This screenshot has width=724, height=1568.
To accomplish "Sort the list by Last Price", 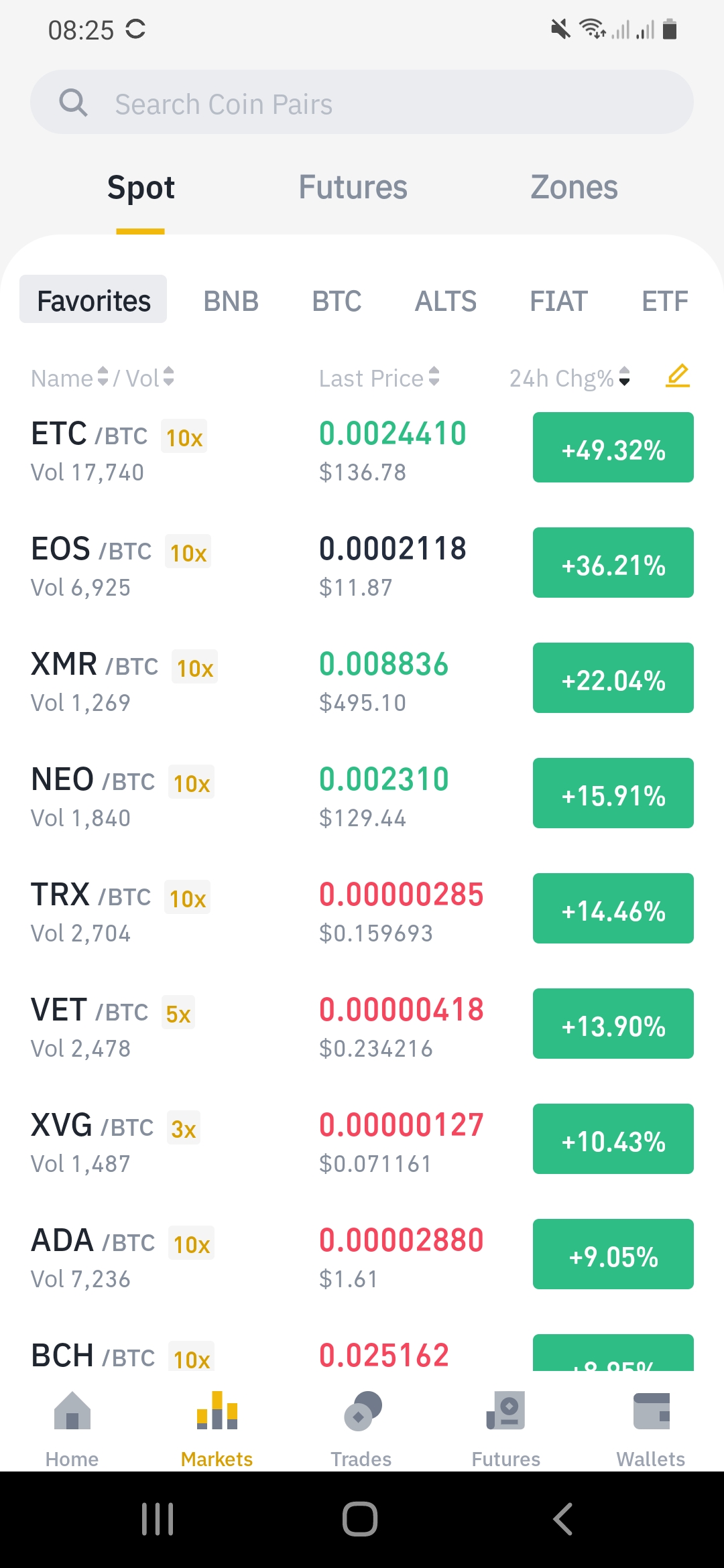I will [379, 378].
